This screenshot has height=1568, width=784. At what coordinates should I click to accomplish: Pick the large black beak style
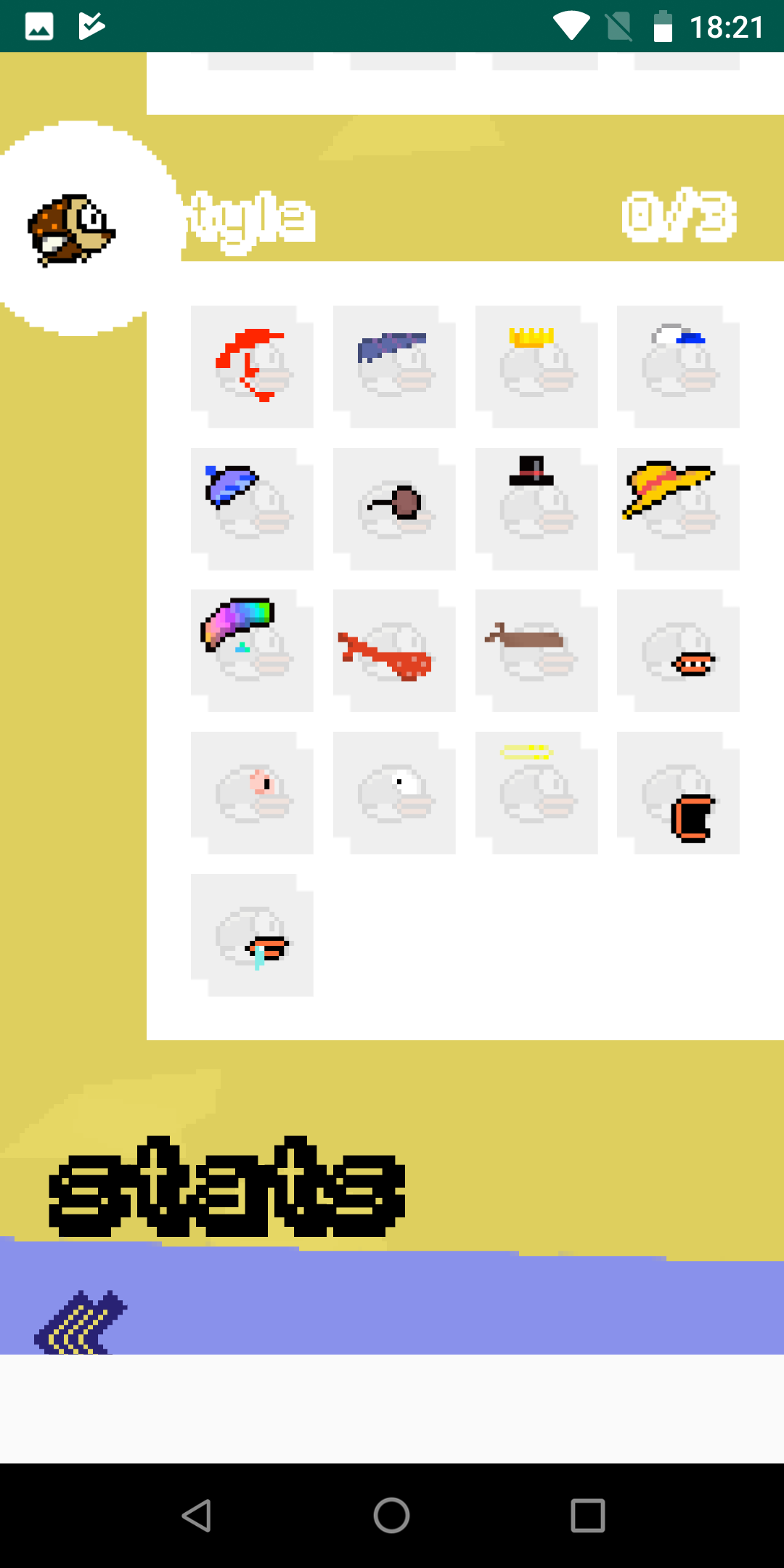click(678, 793)
